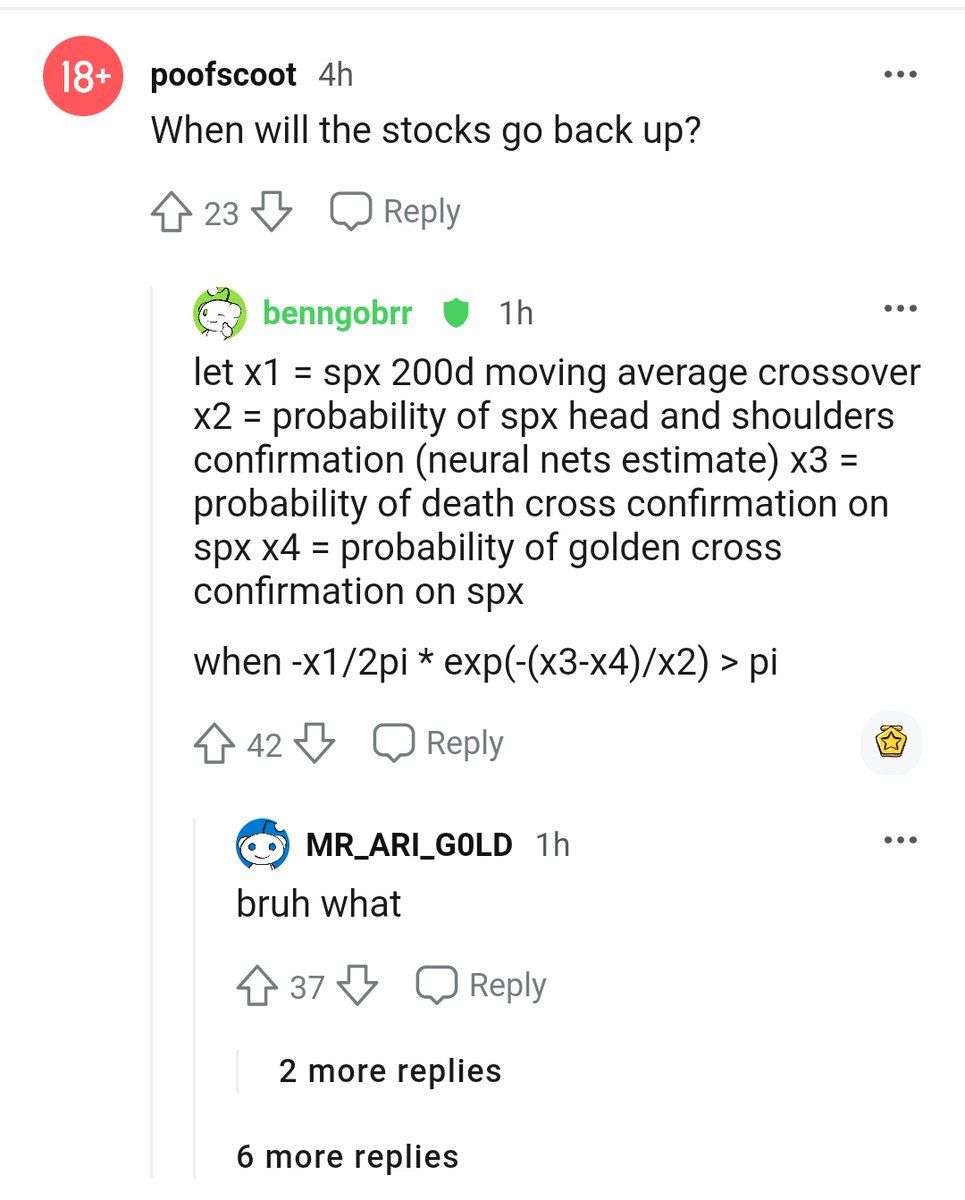Upvote poofscoot's comment

pos(171,213)
